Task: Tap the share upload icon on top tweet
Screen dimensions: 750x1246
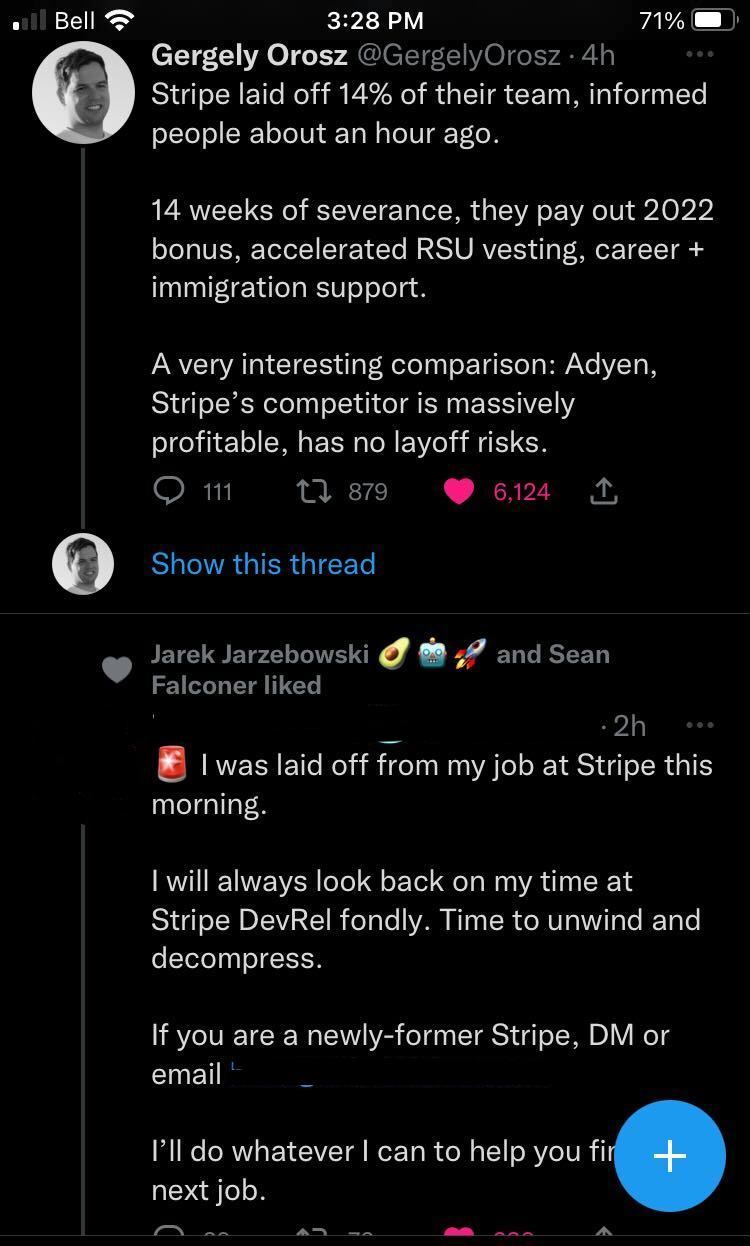Action: click(x=604, y=491)
